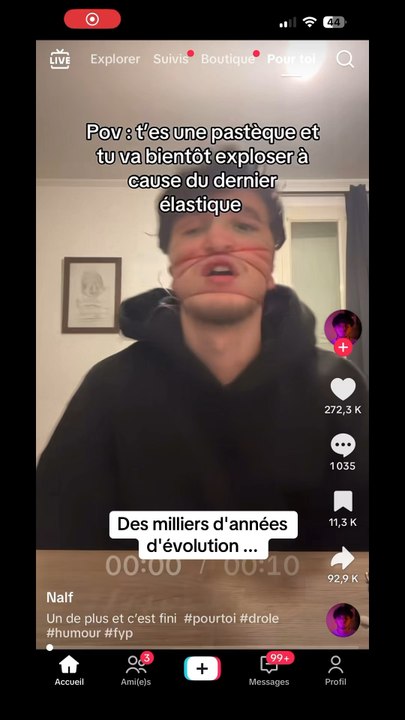Stop screen recording via red indicator
This screenshot has width=405, height=720.
(92, 19)
